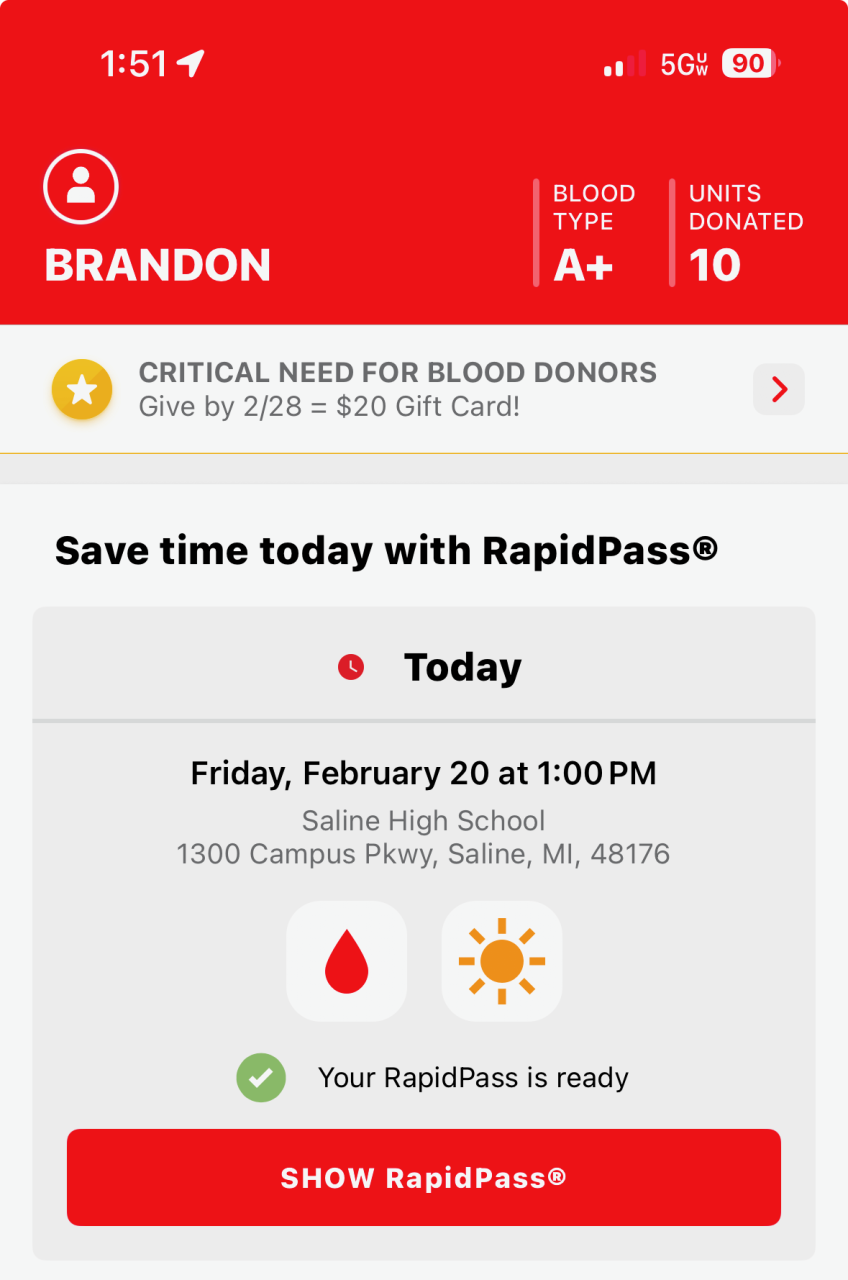Viewport: 848px width, 1280px height.
Task: Tap the red blood drop donation icon
Action: click(347, 961)
